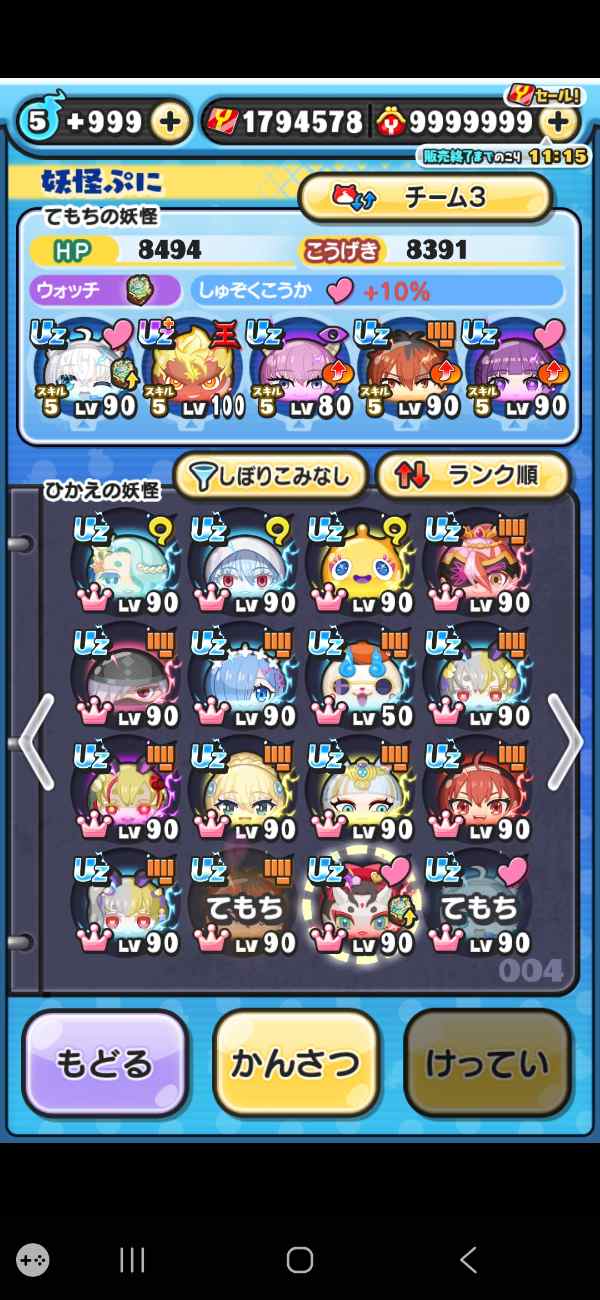The width and height of the screenshot is (600, 1300).
Task: Change sorting via ランク順 button
Action: [472, 476]
